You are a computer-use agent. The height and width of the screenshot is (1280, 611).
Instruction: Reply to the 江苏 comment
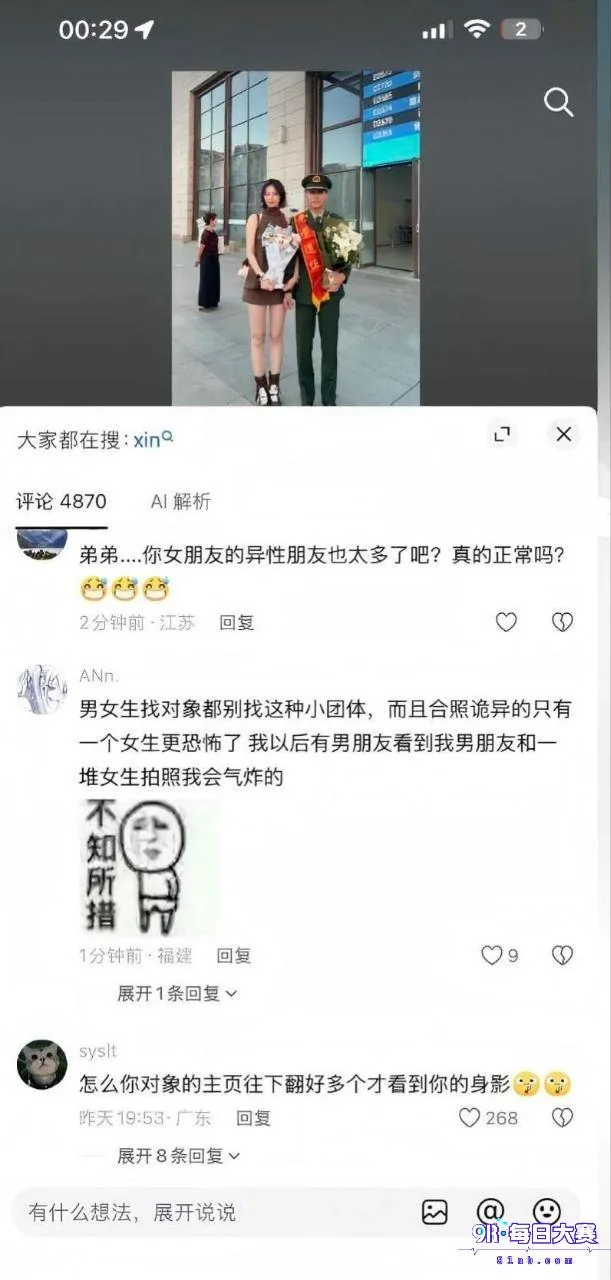pyautogui.click(x=237, y=622)
